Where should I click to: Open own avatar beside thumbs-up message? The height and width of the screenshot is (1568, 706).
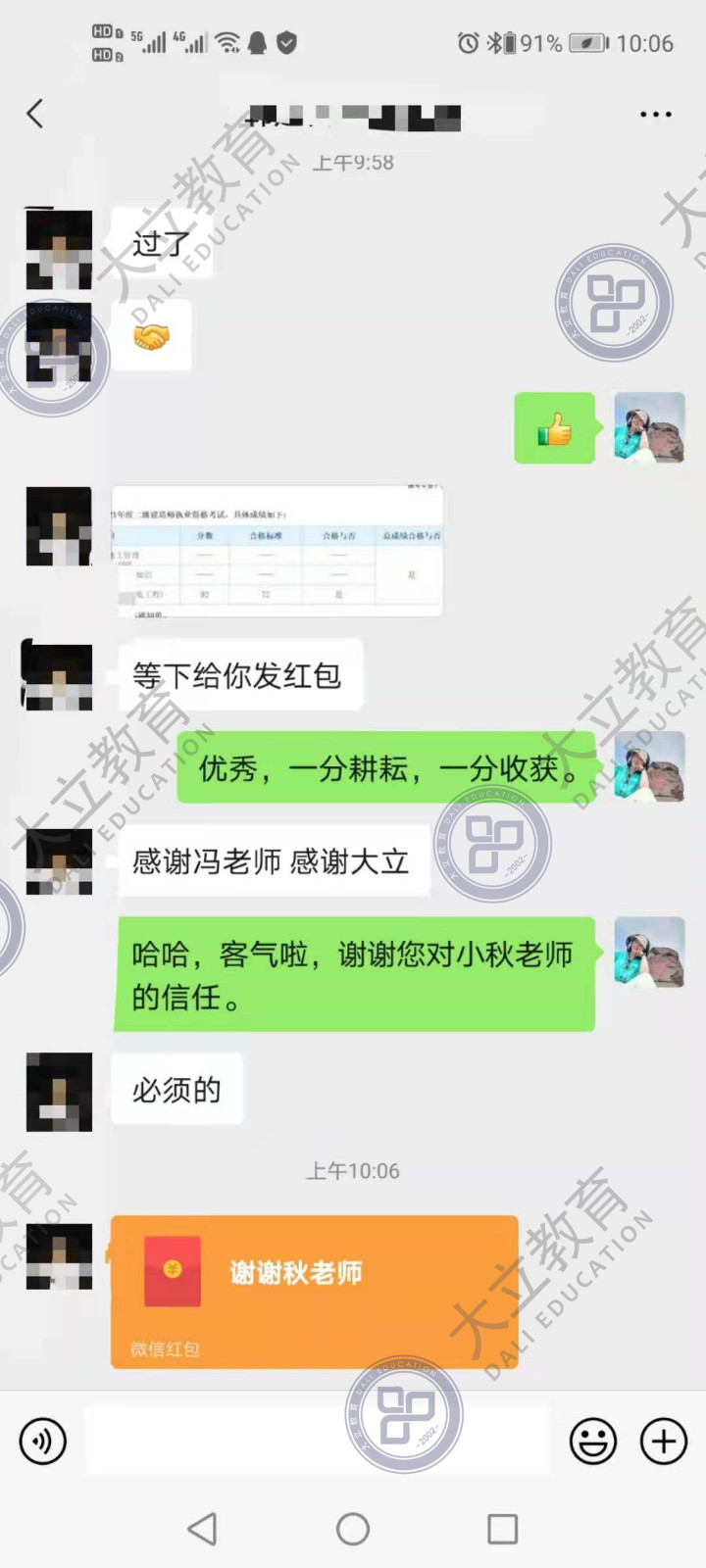coord(649,428)
